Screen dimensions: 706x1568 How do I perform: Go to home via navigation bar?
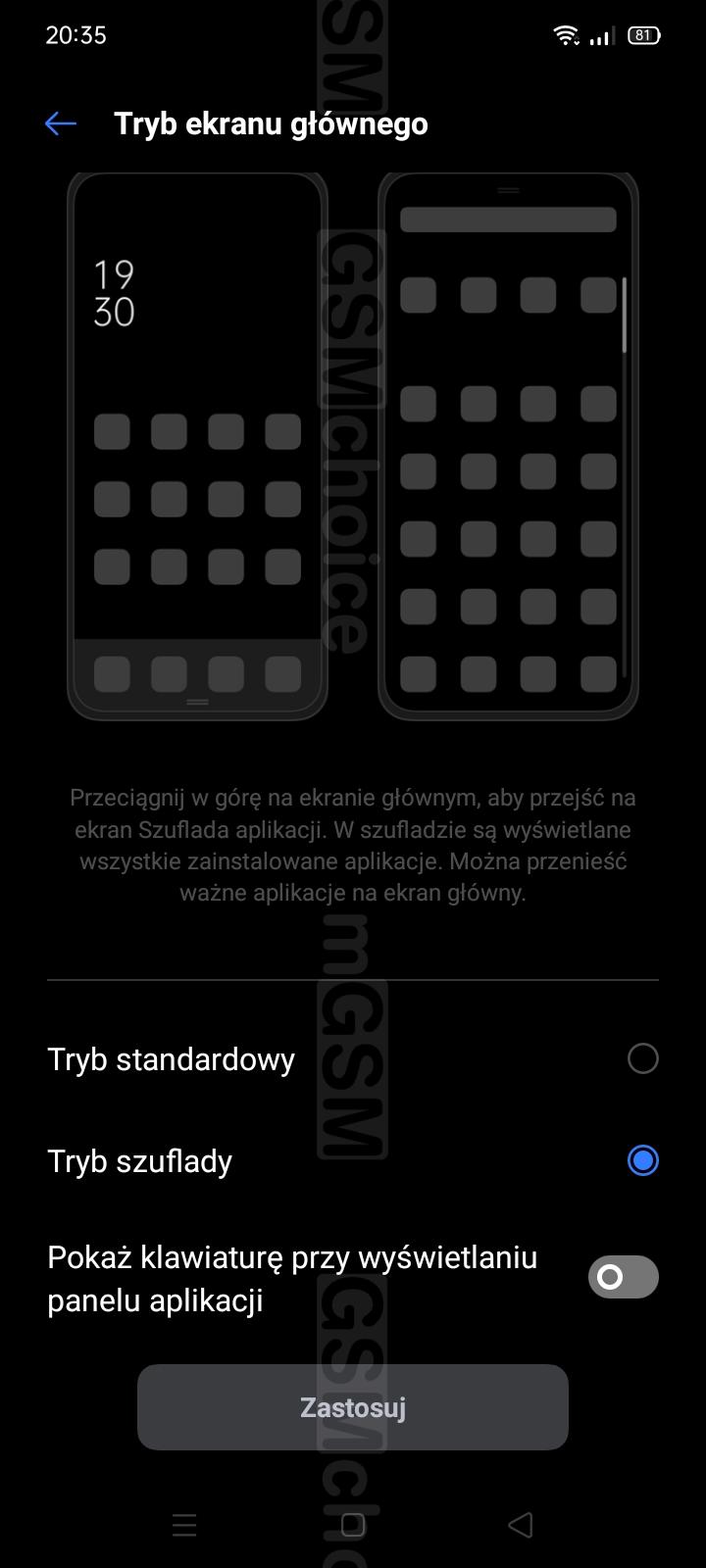coord(353,1525)
